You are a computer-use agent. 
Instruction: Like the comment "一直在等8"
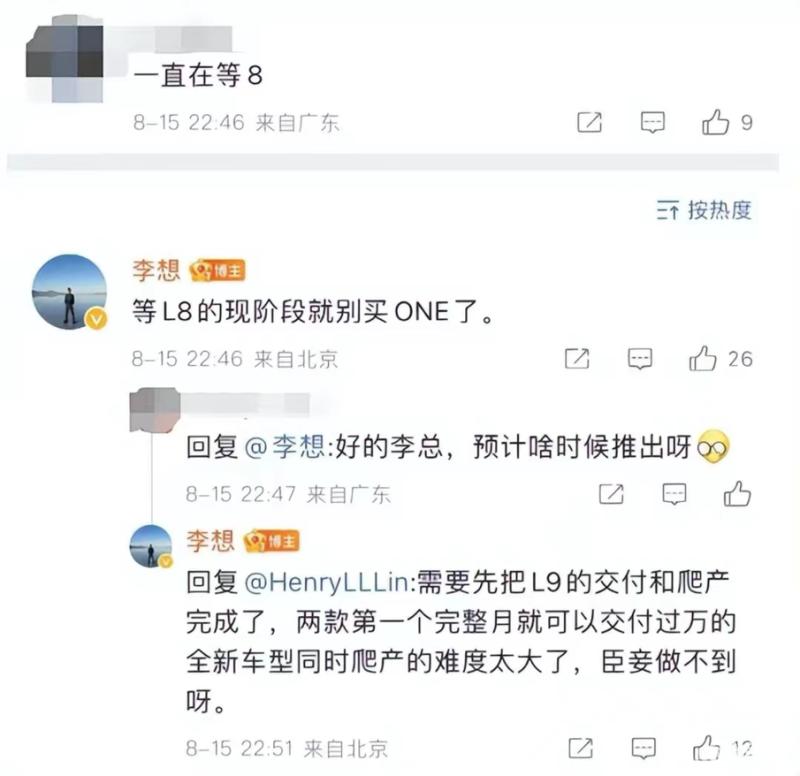click(716, 122)
